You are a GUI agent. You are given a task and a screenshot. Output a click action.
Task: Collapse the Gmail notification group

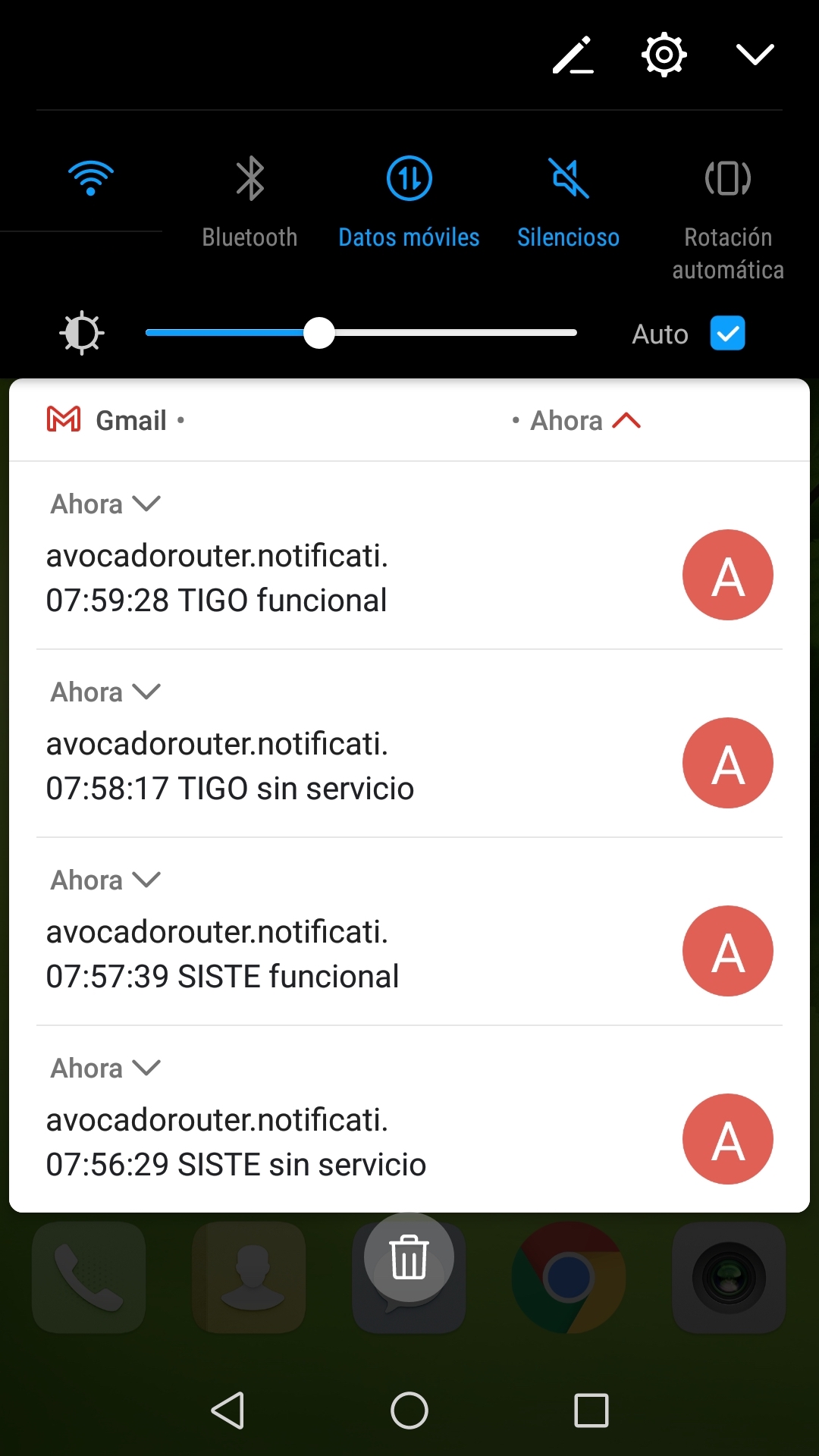coord(627,420)
